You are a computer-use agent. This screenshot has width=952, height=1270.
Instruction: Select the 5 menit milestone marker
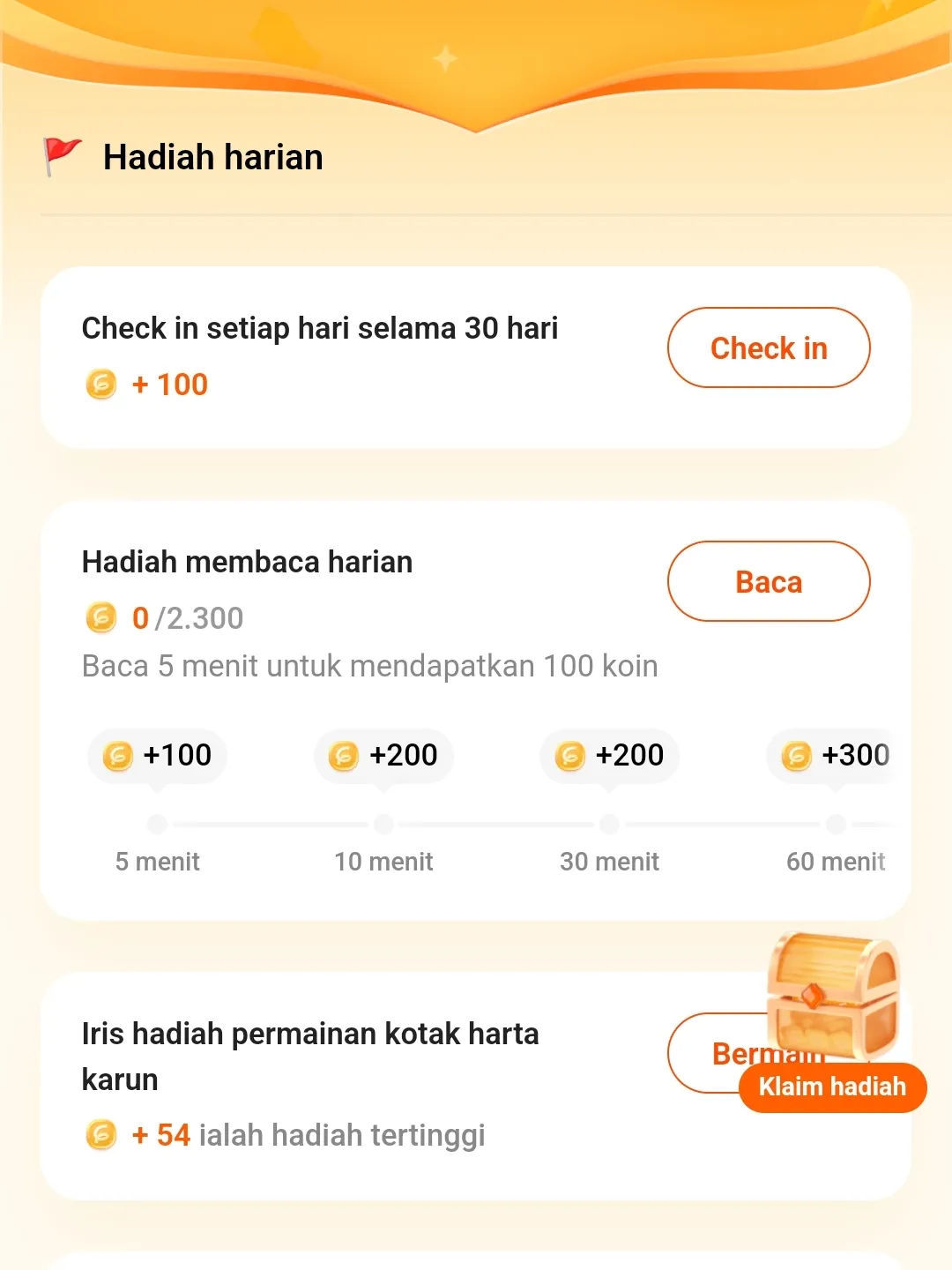(157, 825)
